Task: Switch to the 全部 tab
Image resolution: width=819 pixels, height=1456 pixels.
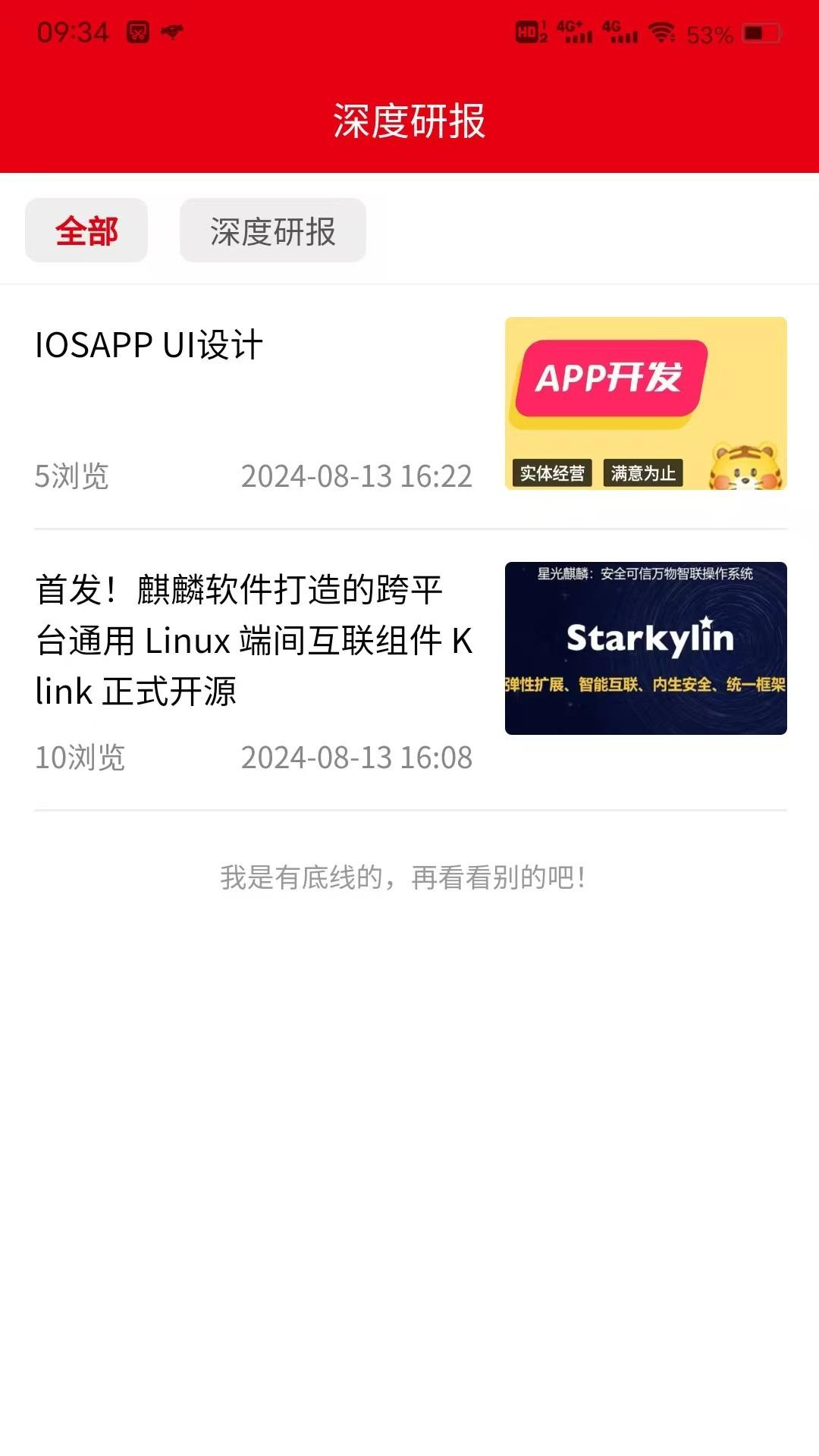Action: pyautogui.click(x=86, y=231)
